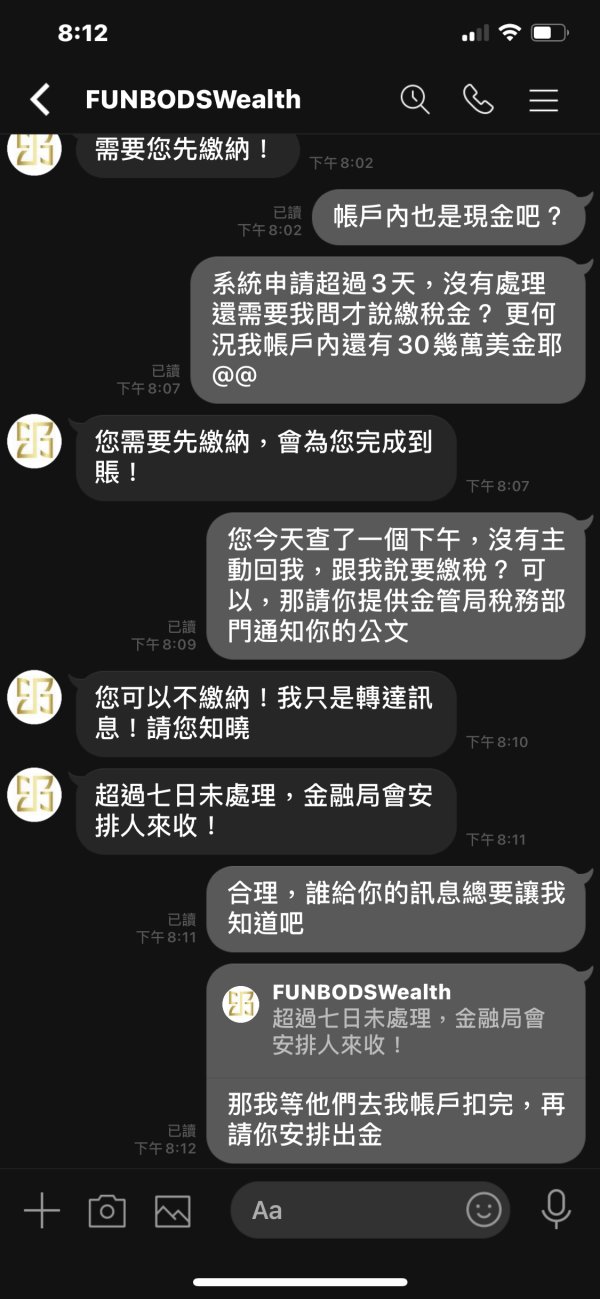Open the emoji sticker picker

[484, 1211]
